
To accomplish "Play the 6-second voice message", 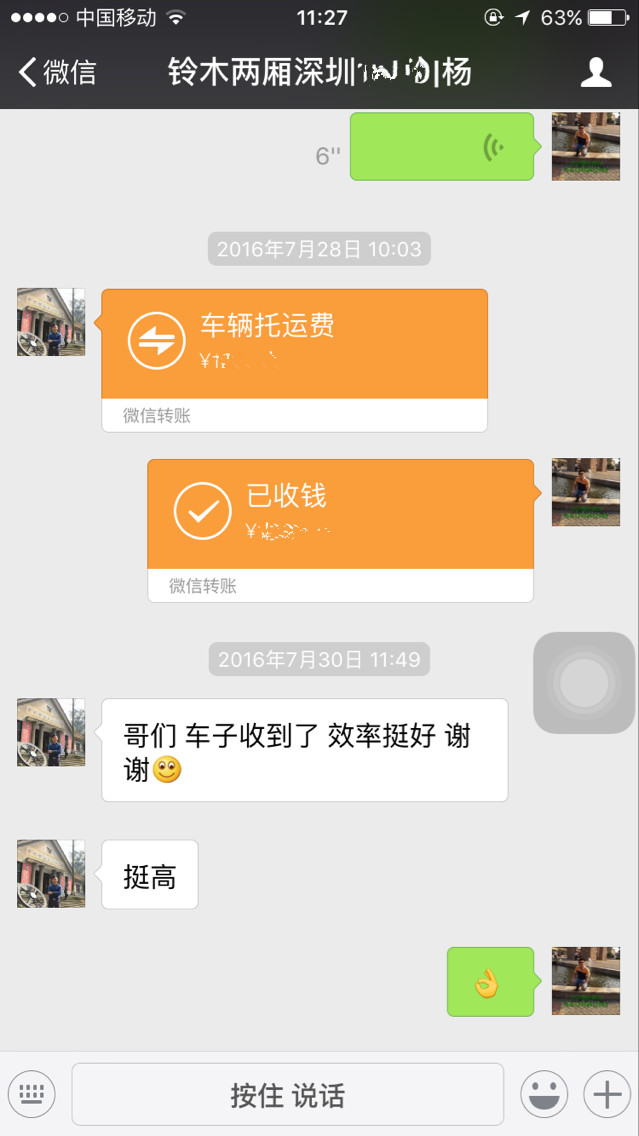I will pos(441,147).
